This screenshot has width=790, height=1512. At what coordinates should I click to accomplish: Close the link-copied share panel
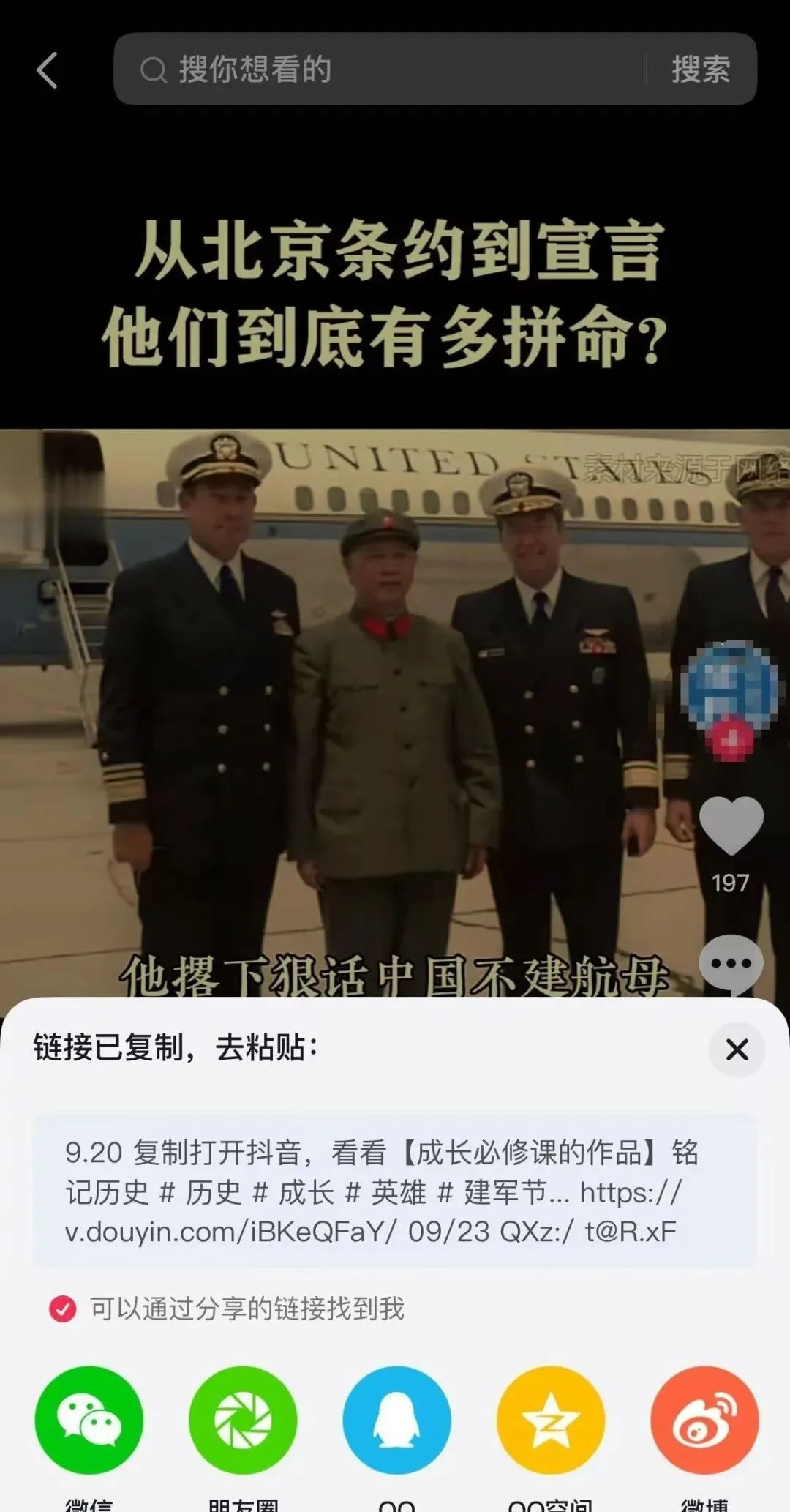pos(737,1049)
